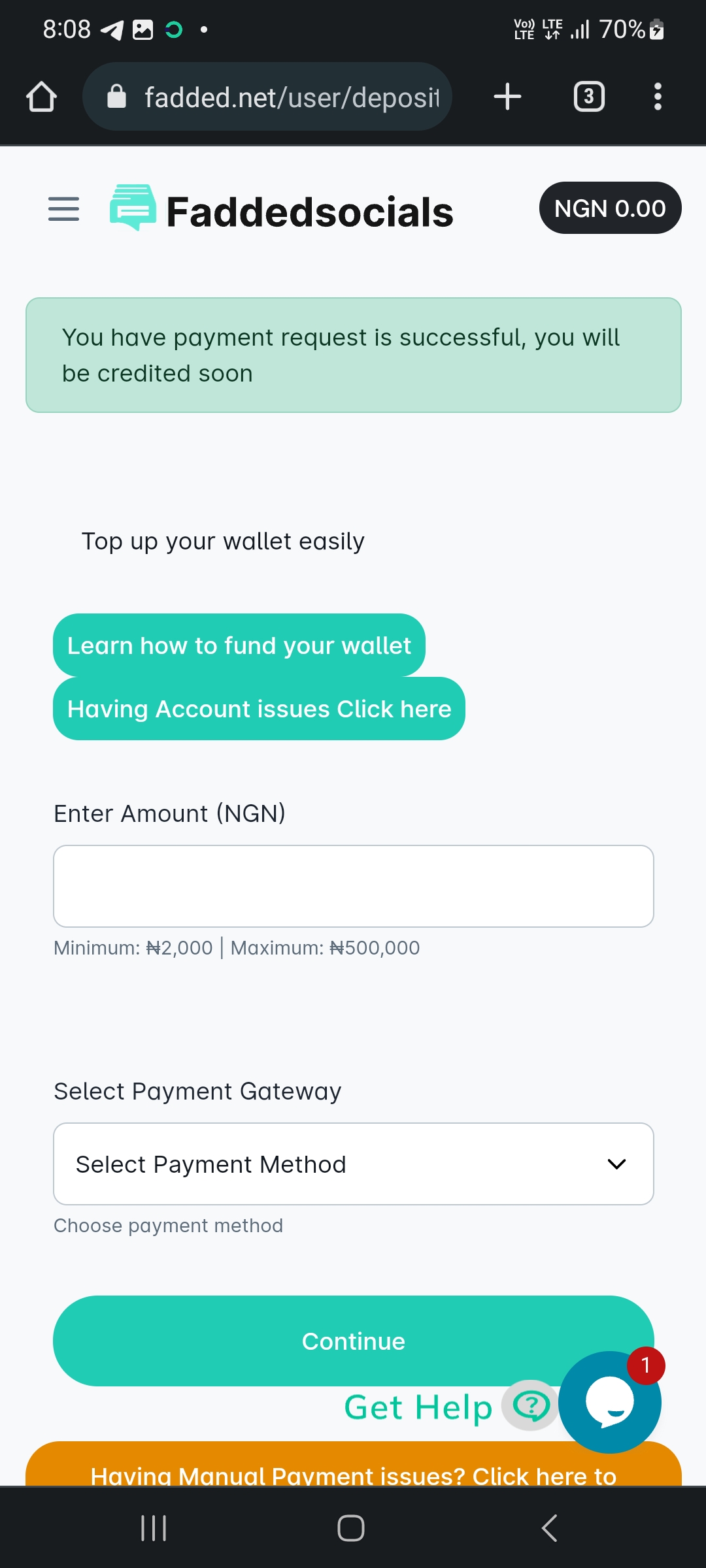Image resolution: width=706 pixels, height=1568 pixels.
Task: Go back using the system back button
Action: click(550, 1528)
